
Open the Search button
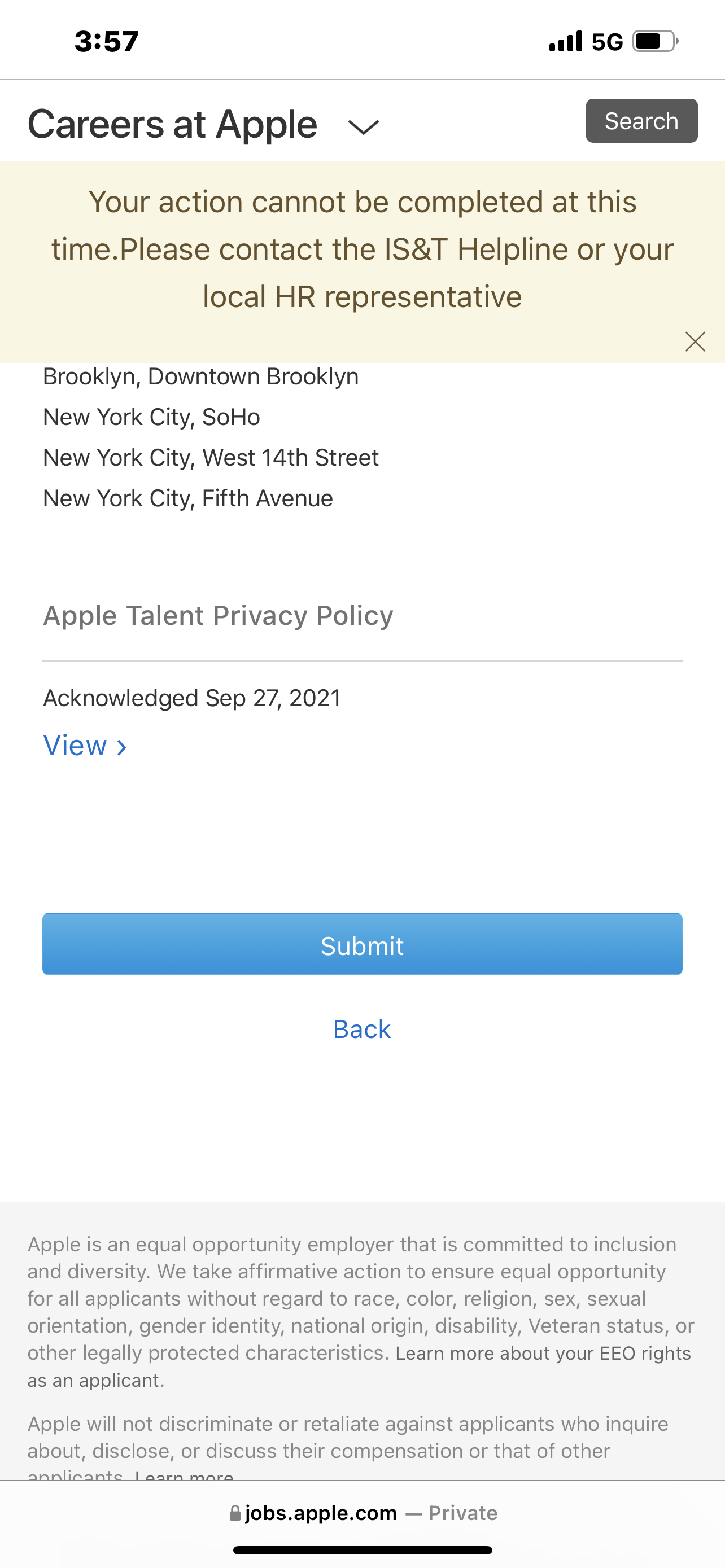641,121
